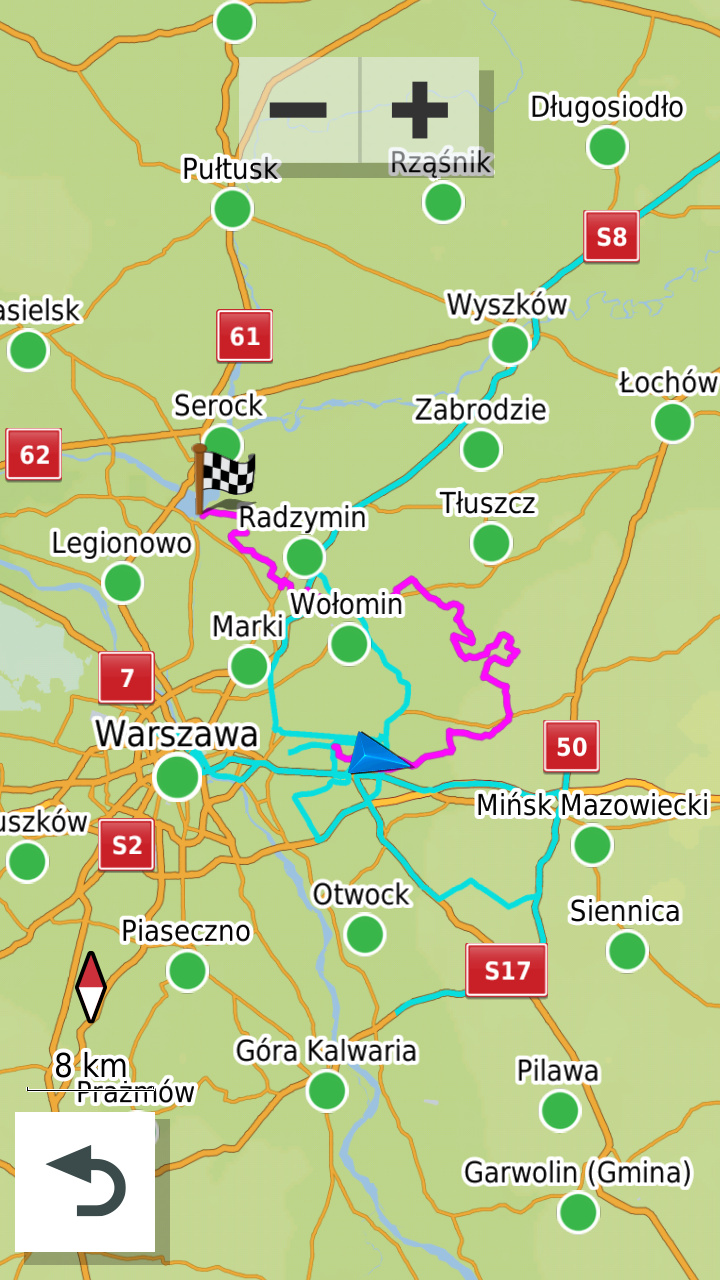This screenshot has width=720, height=1280.
Task: Tap the blue current position arrow
Action: click(378, 755)
